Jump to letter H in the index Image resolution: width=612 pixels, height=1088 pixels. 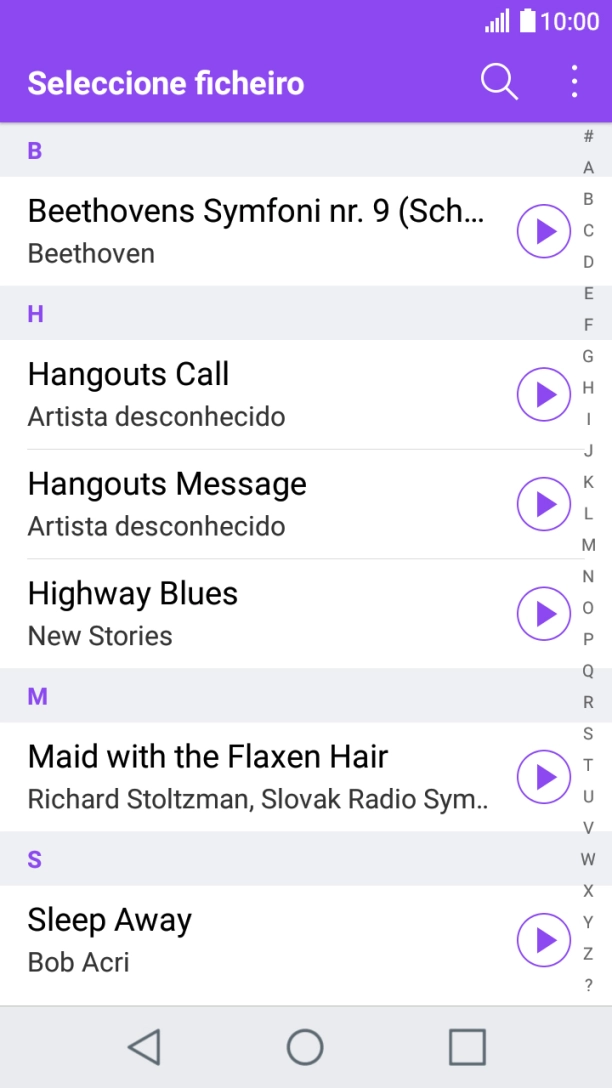(x=588, y=388)
